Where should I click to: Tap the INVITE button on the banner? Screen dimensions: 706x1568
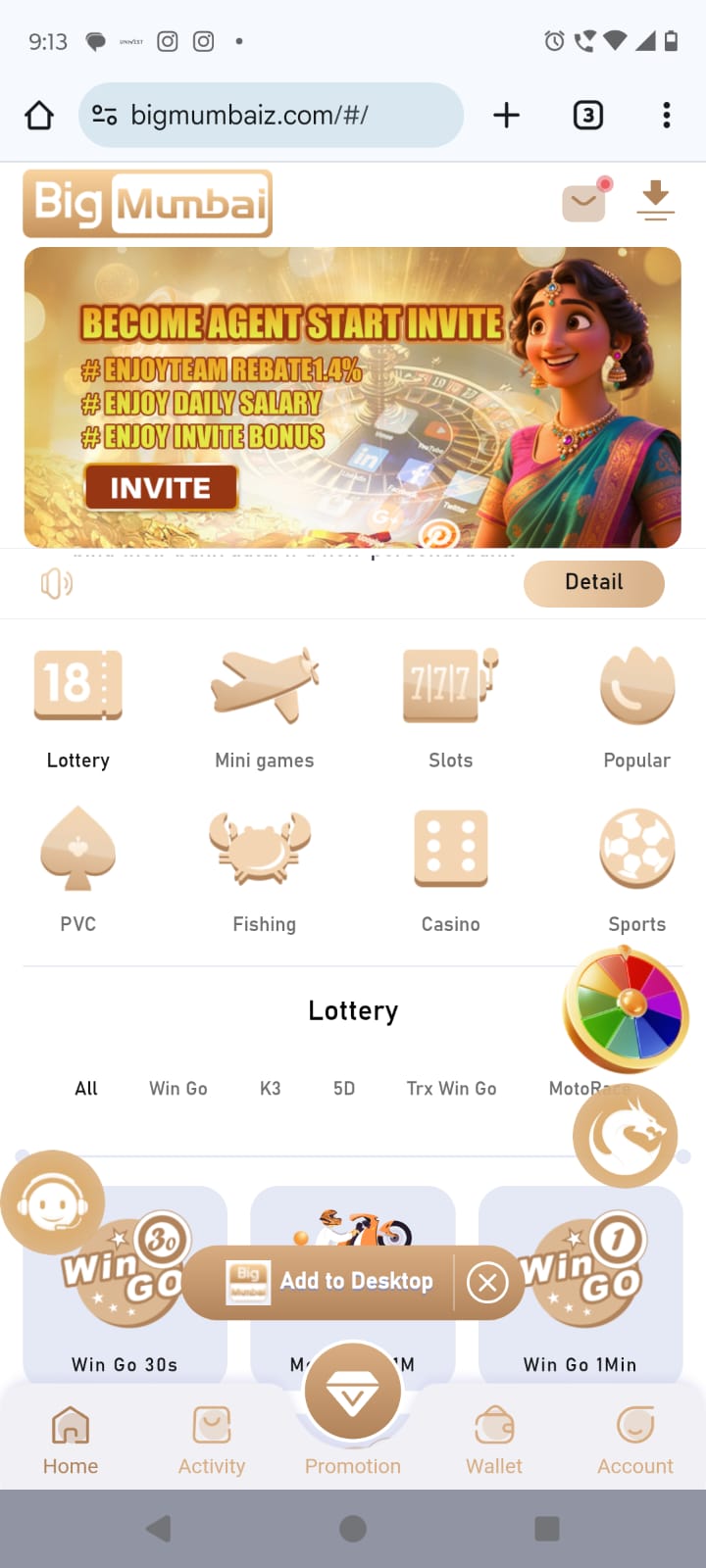point(161,488)
